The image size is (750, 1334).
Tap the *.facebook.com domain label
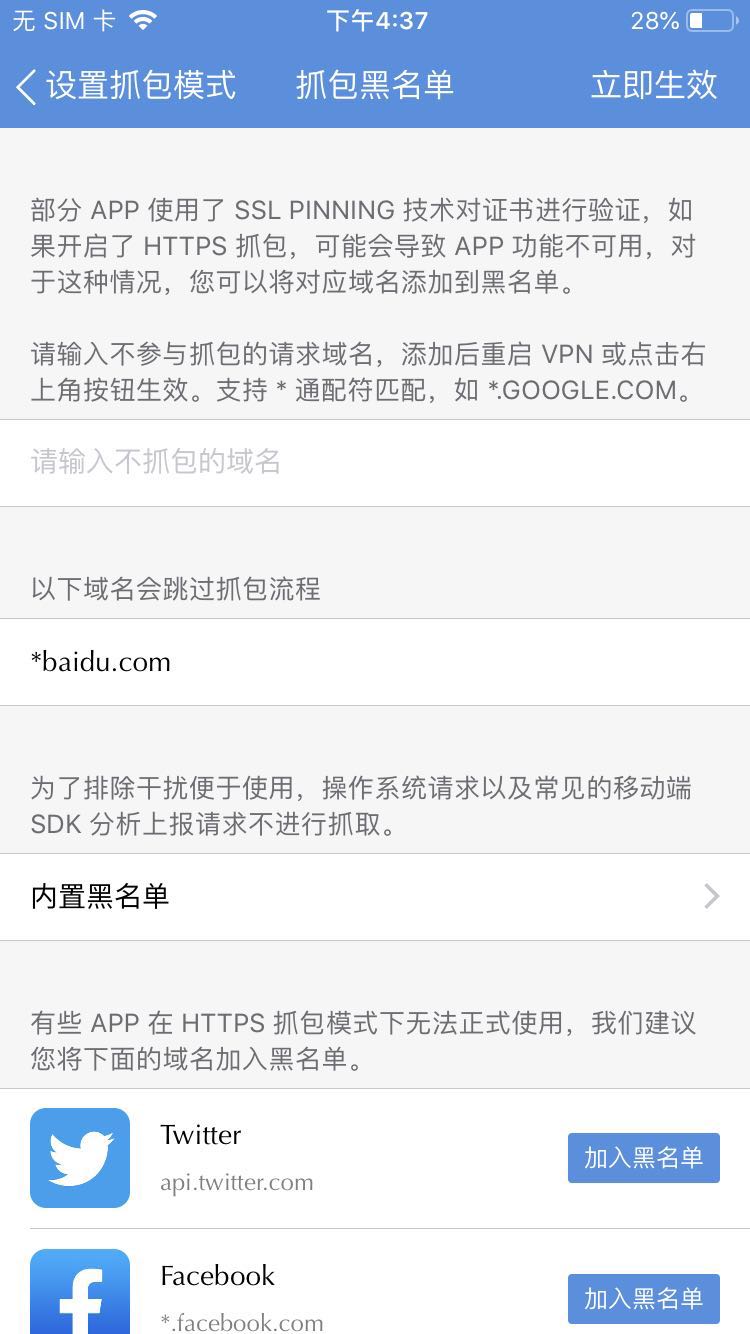[240, 1322]
